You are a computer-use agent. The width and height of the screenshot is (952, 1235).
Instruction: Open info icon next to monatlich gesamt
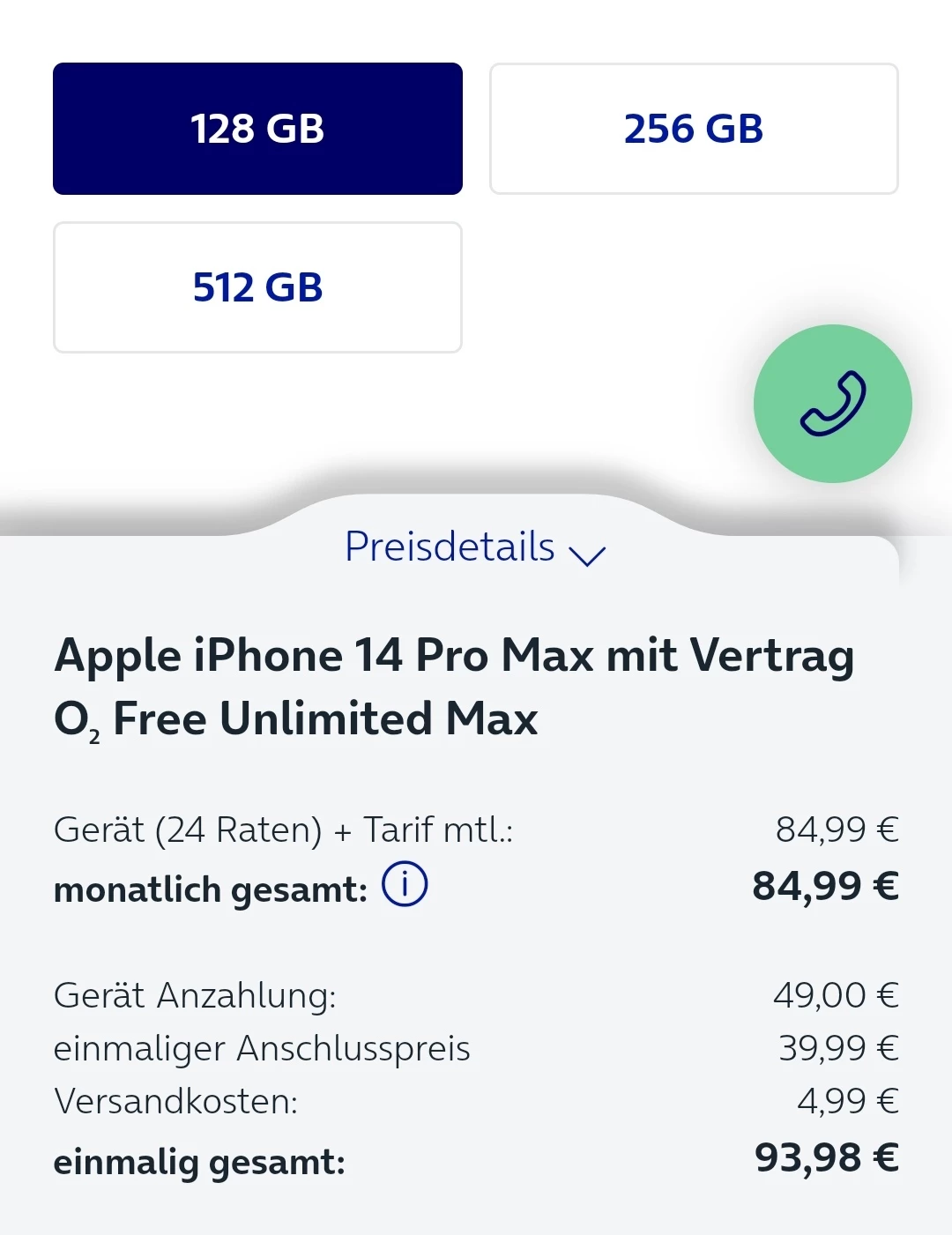(405, 884)
